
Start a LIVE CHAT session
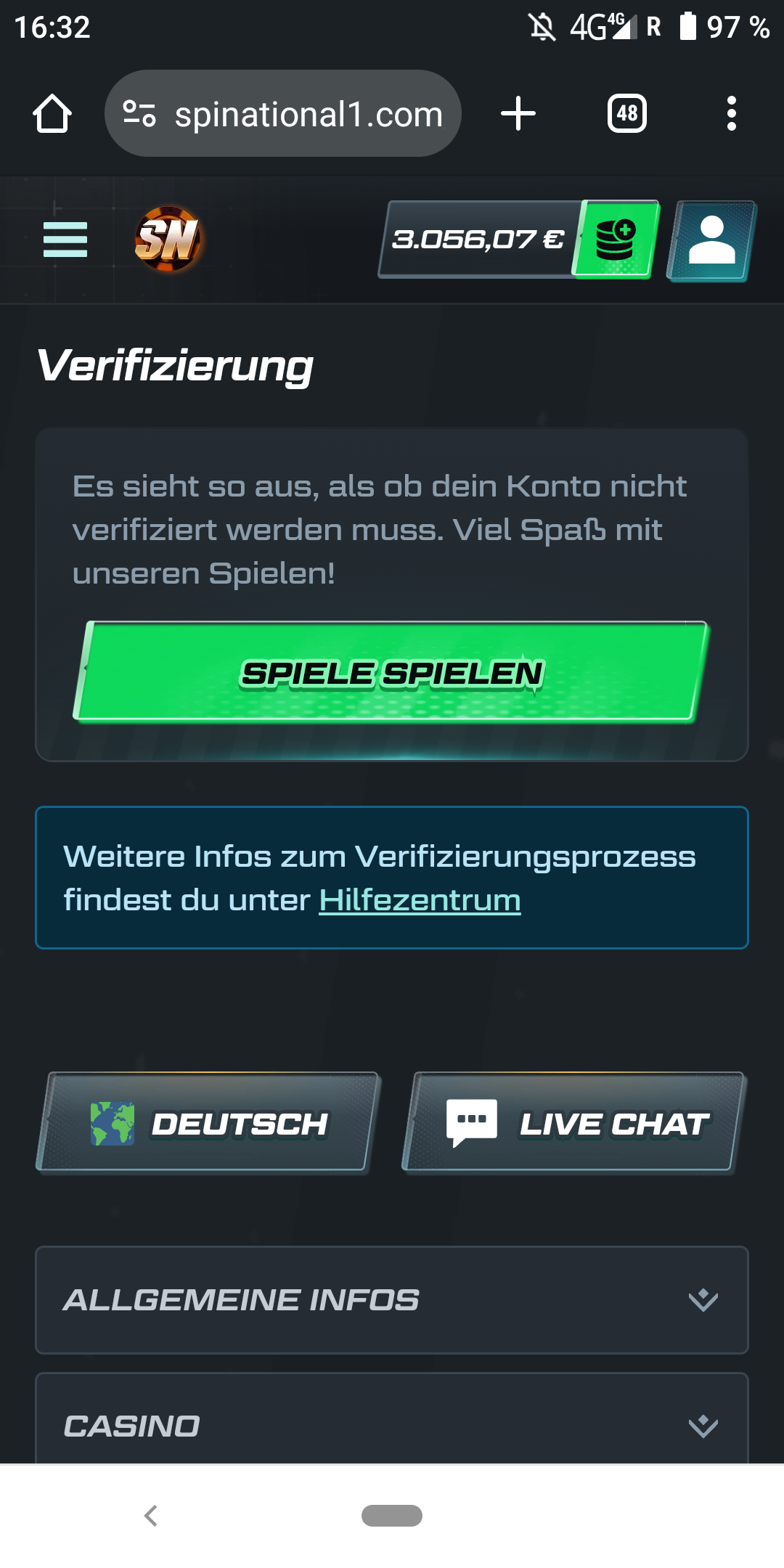click(575, 1123)
